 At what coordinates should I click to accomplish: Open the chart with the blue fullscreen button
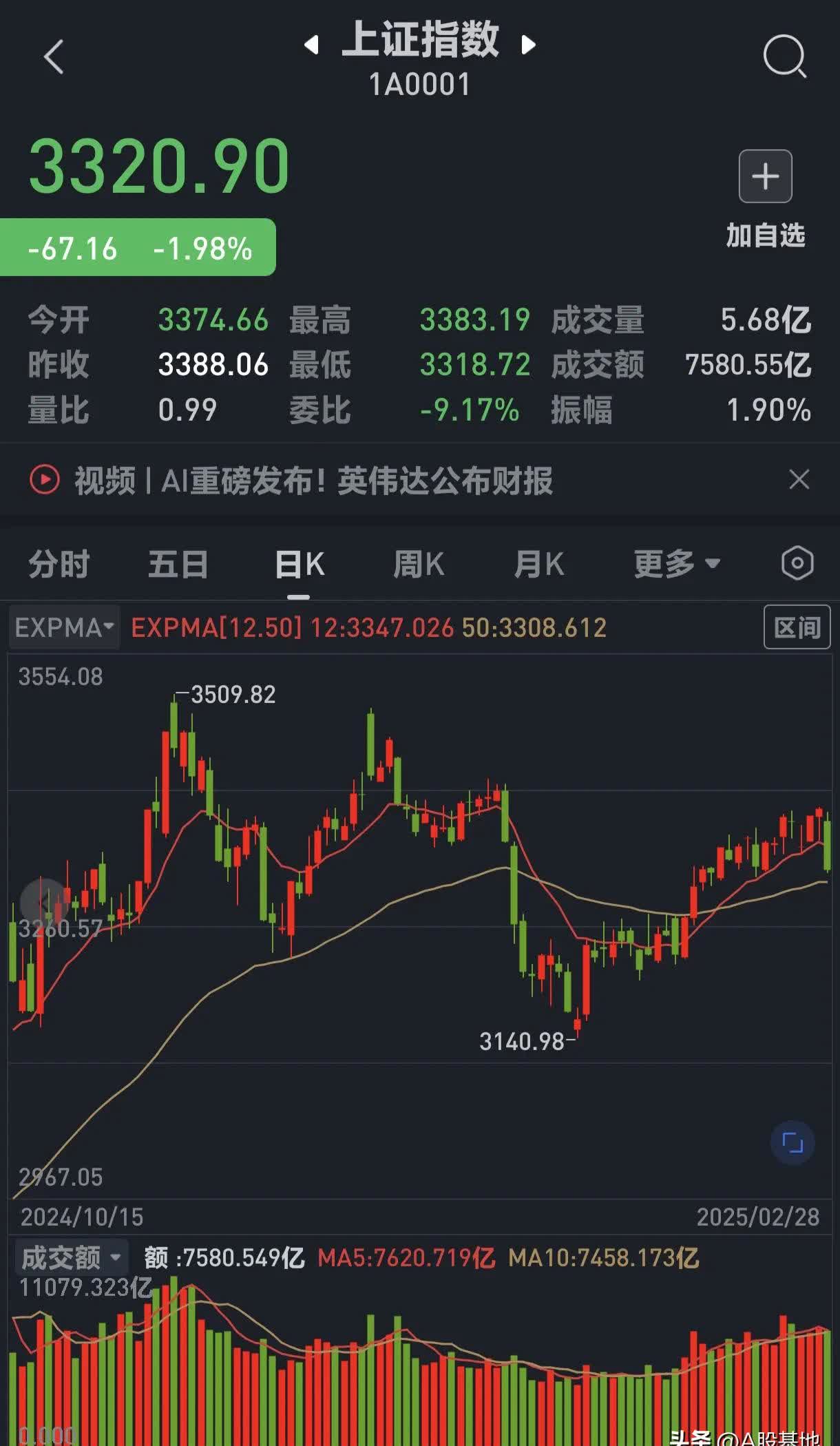(x=792, y=1143)
